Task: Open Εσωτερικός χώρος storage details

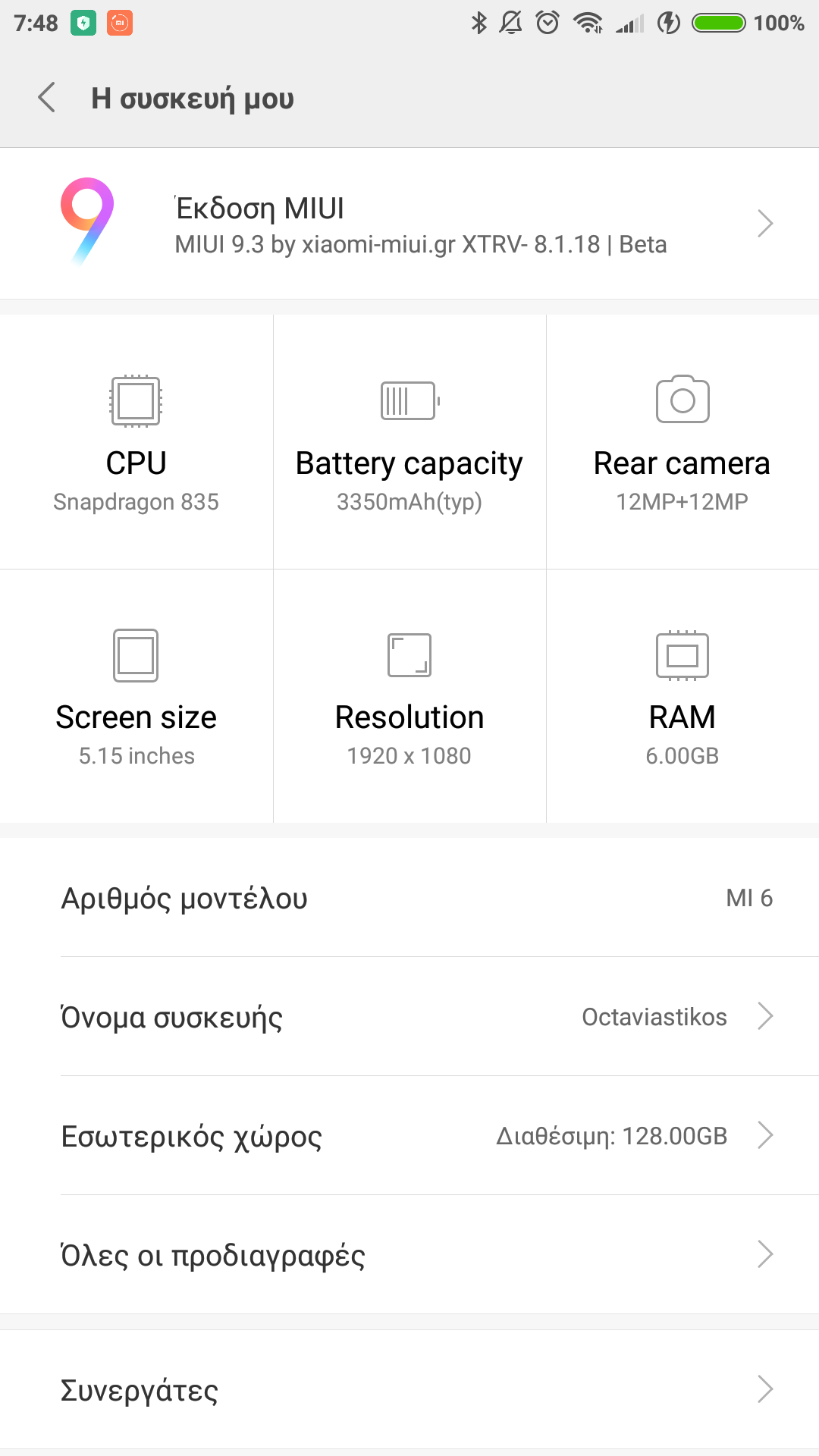Action: point(409,1136)
